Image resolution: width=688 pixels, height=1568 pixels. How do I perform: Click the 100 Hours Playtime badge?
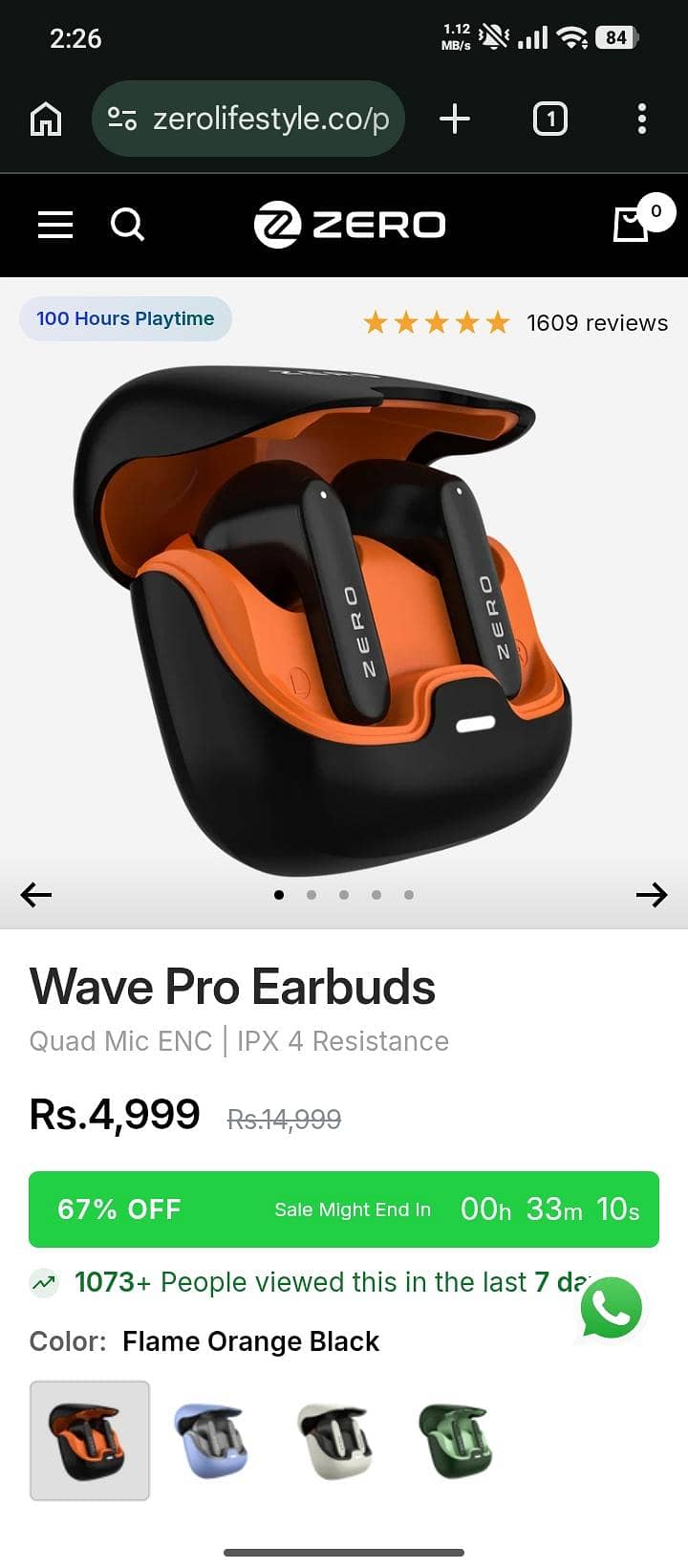tap(125, 318)
